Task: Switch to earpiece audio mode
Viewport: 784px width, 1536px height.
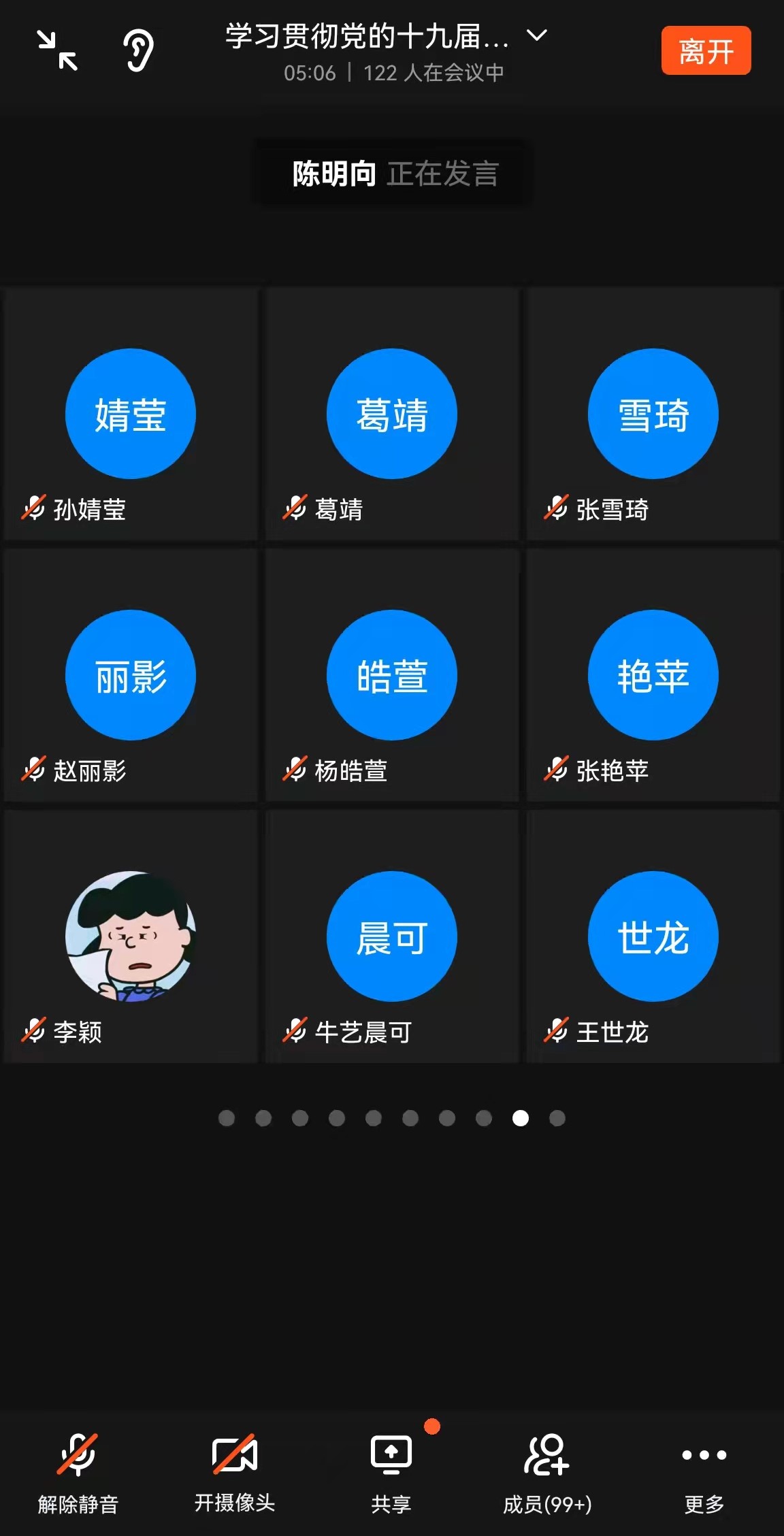Action: pyautogui.click(x=138, y=50)
